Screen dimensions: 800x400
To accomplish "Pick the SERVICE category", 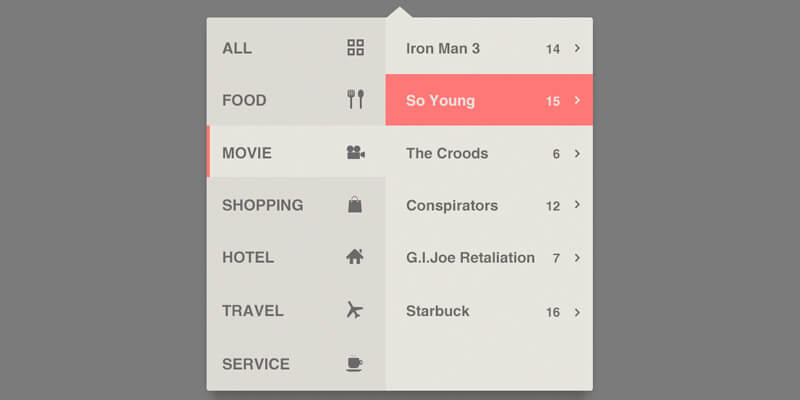I will click(x=295, y=364).
